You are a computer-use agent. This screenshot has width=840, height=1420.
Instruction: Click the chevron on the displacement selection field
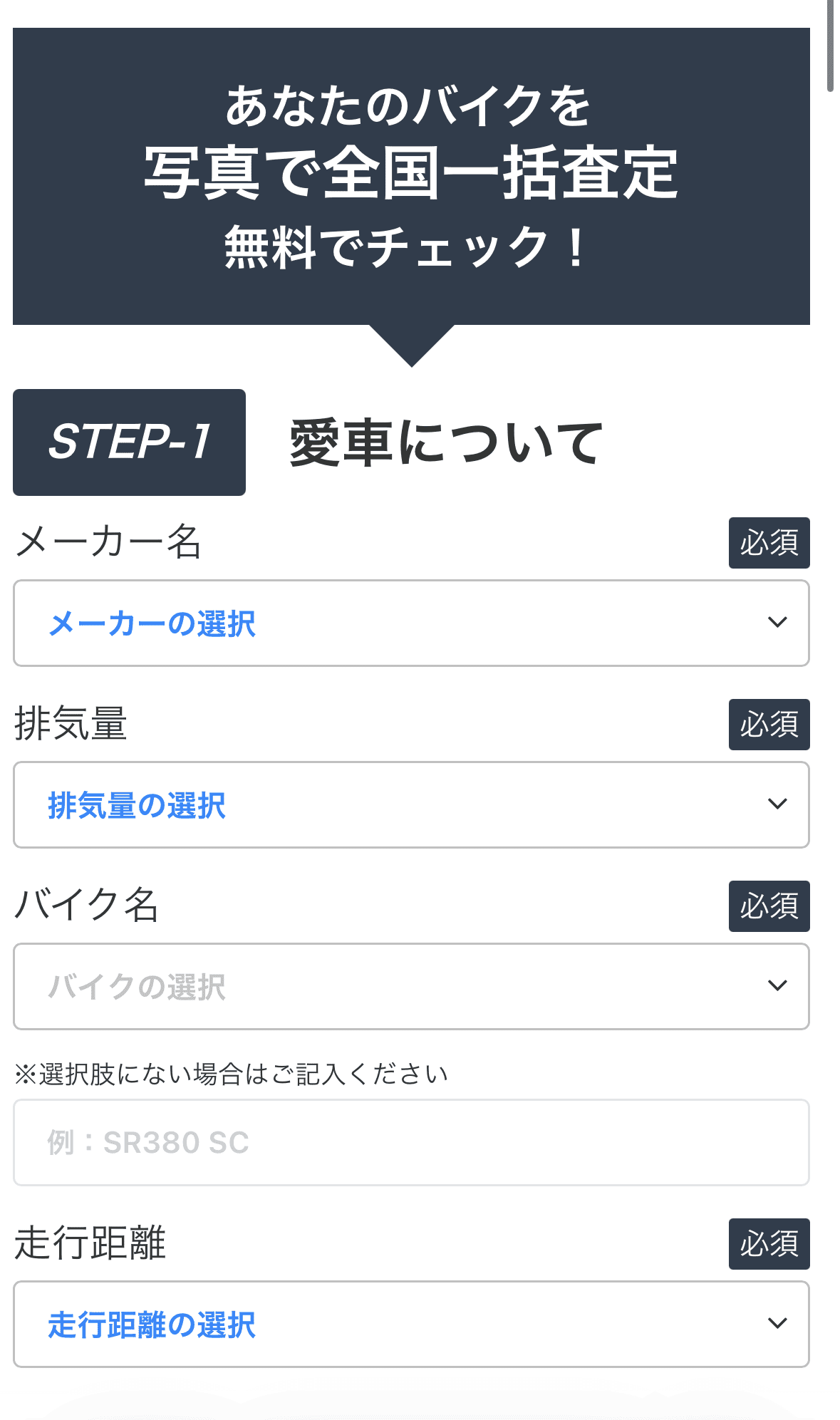click(776, 804)
